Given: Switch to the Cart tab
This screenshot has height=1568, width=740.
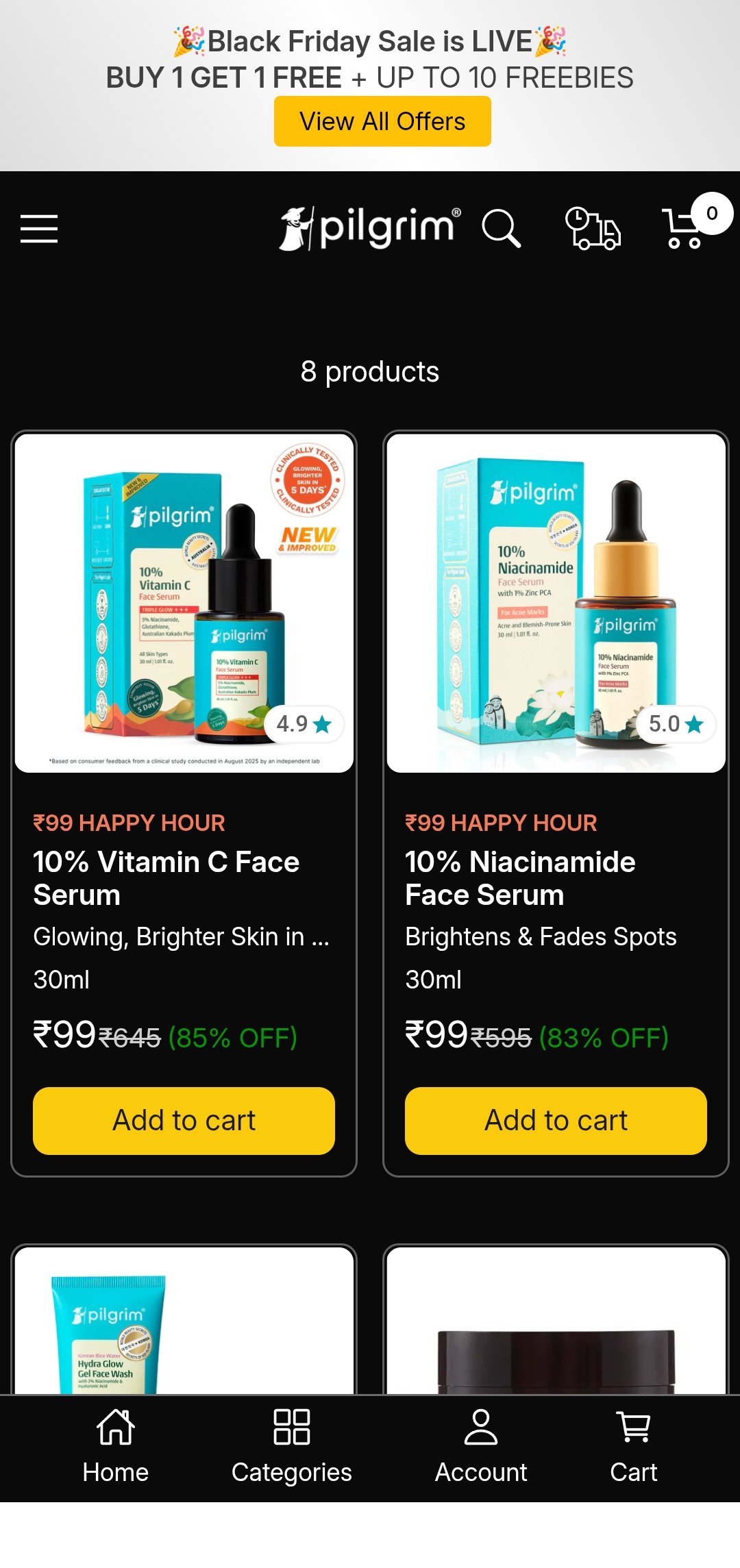Looking at the screenshot, I should 633,1446.
